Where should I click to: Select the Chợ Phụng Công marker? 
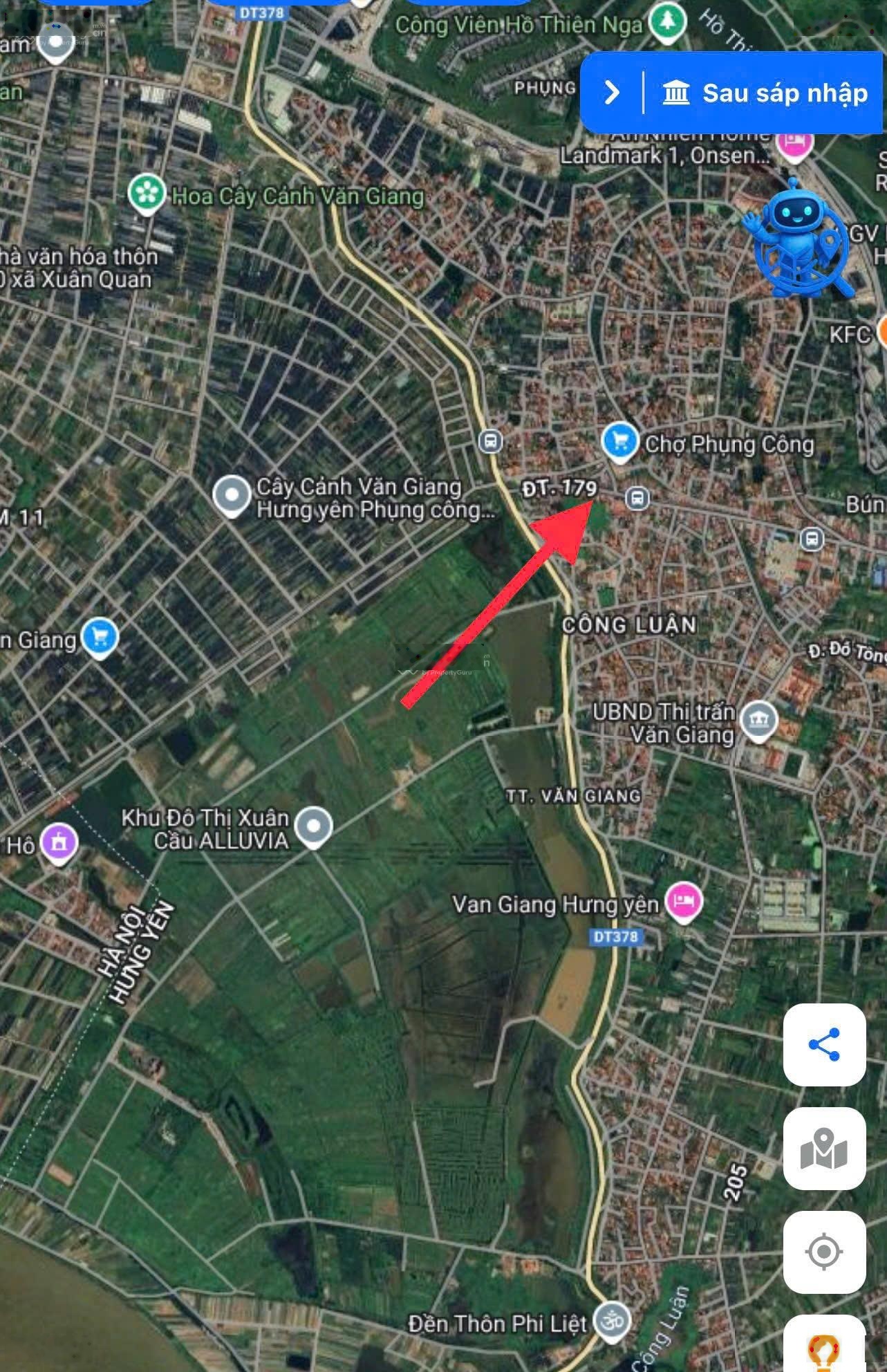point(620,441)
